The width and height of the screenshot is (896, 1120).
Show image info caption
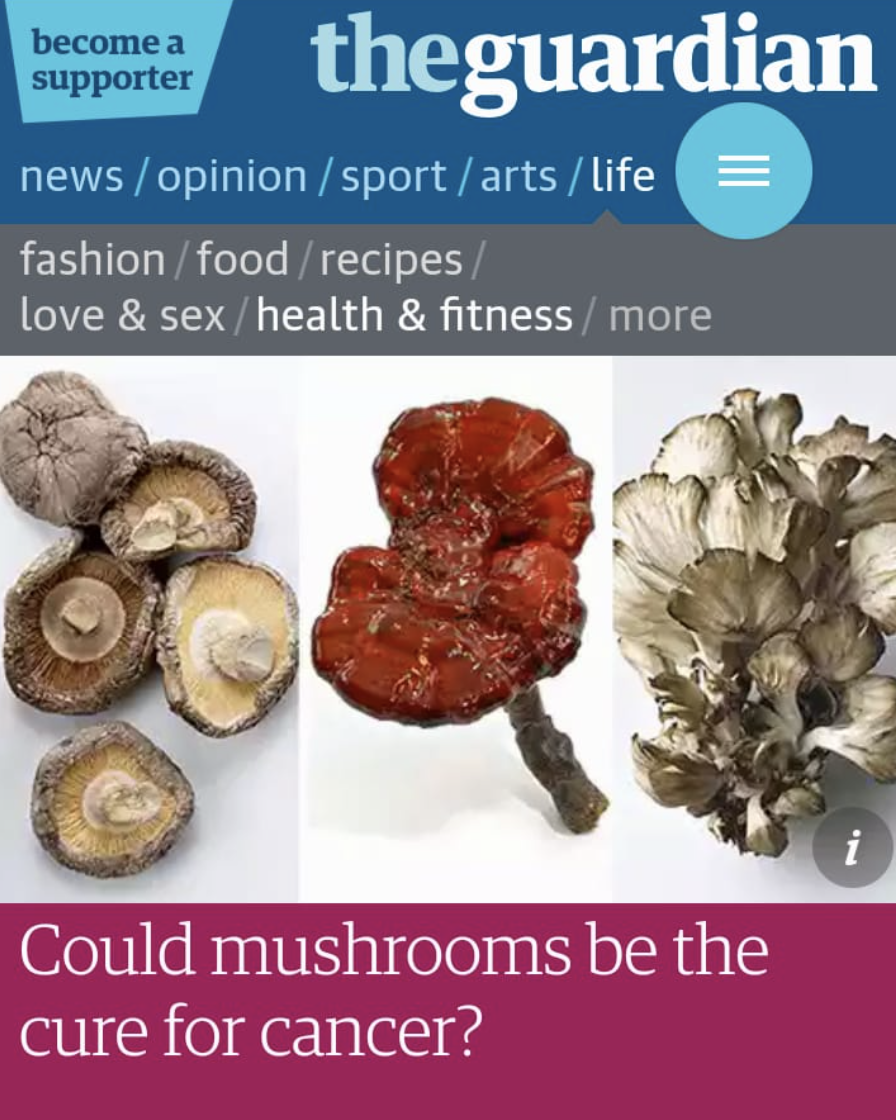tap(851, 848)
